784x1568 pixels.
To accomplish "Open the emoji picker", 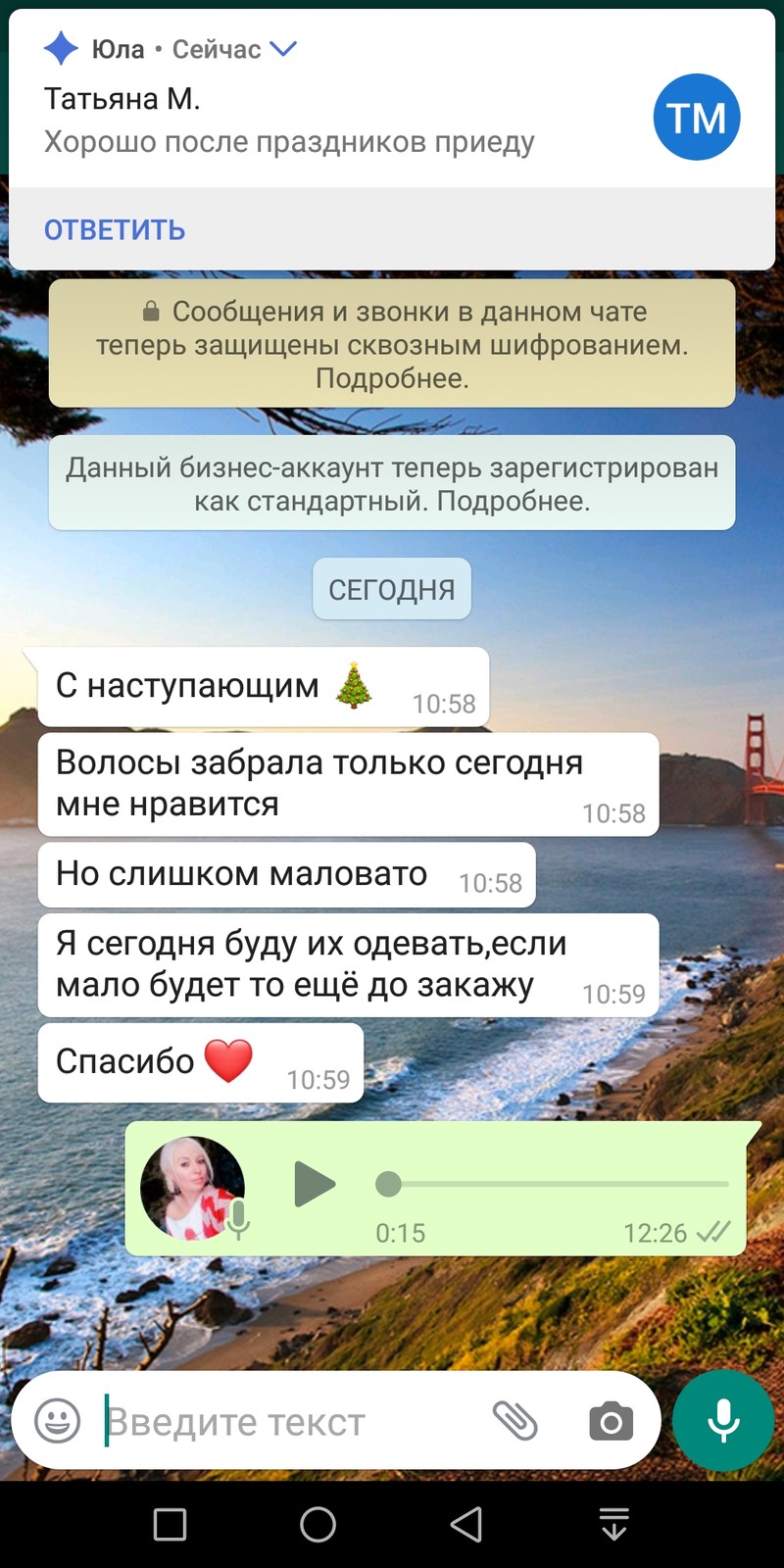I will point(58,1420).
